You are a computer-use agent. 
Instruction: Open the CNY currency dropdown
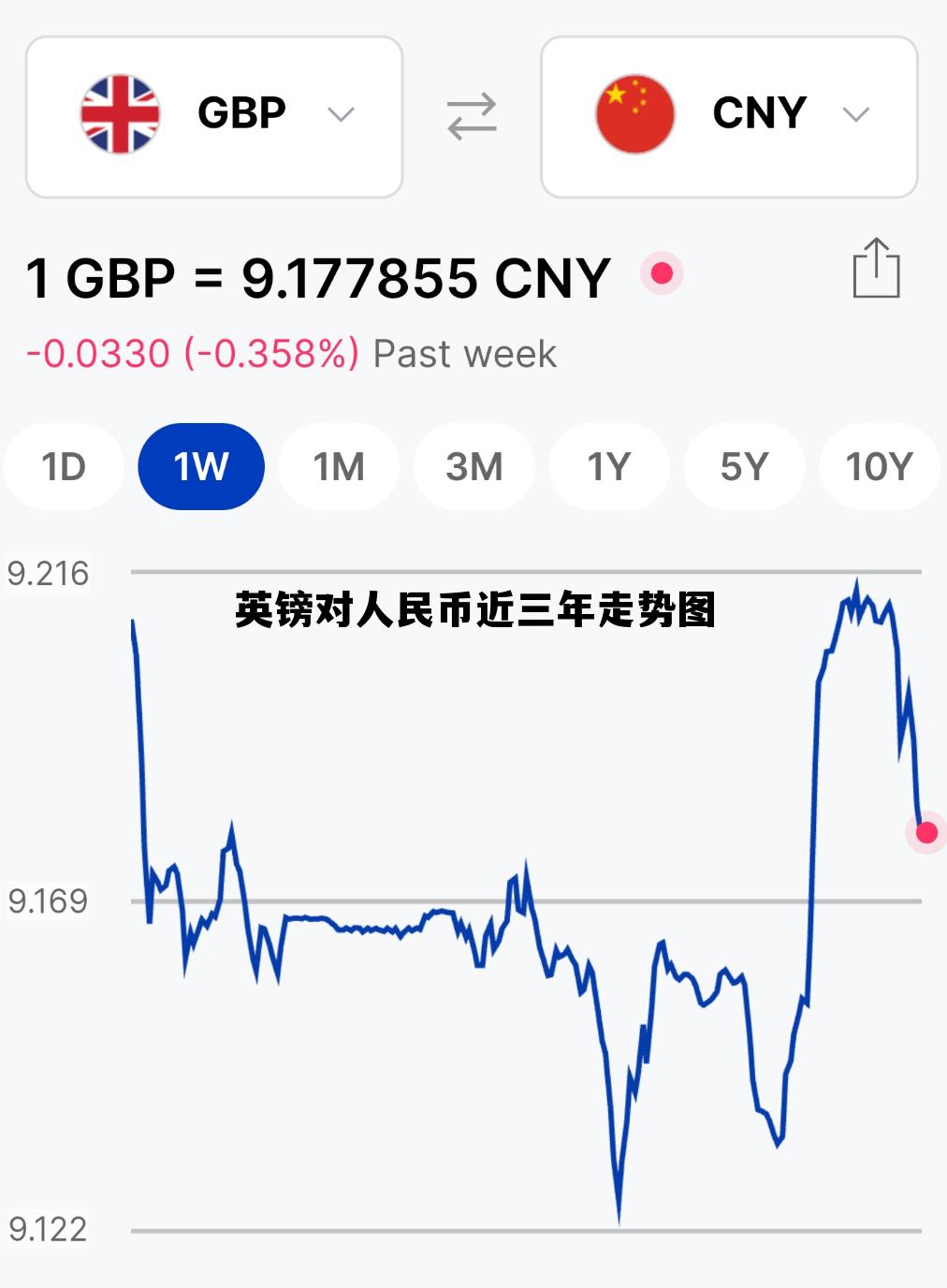pos(855,112)
